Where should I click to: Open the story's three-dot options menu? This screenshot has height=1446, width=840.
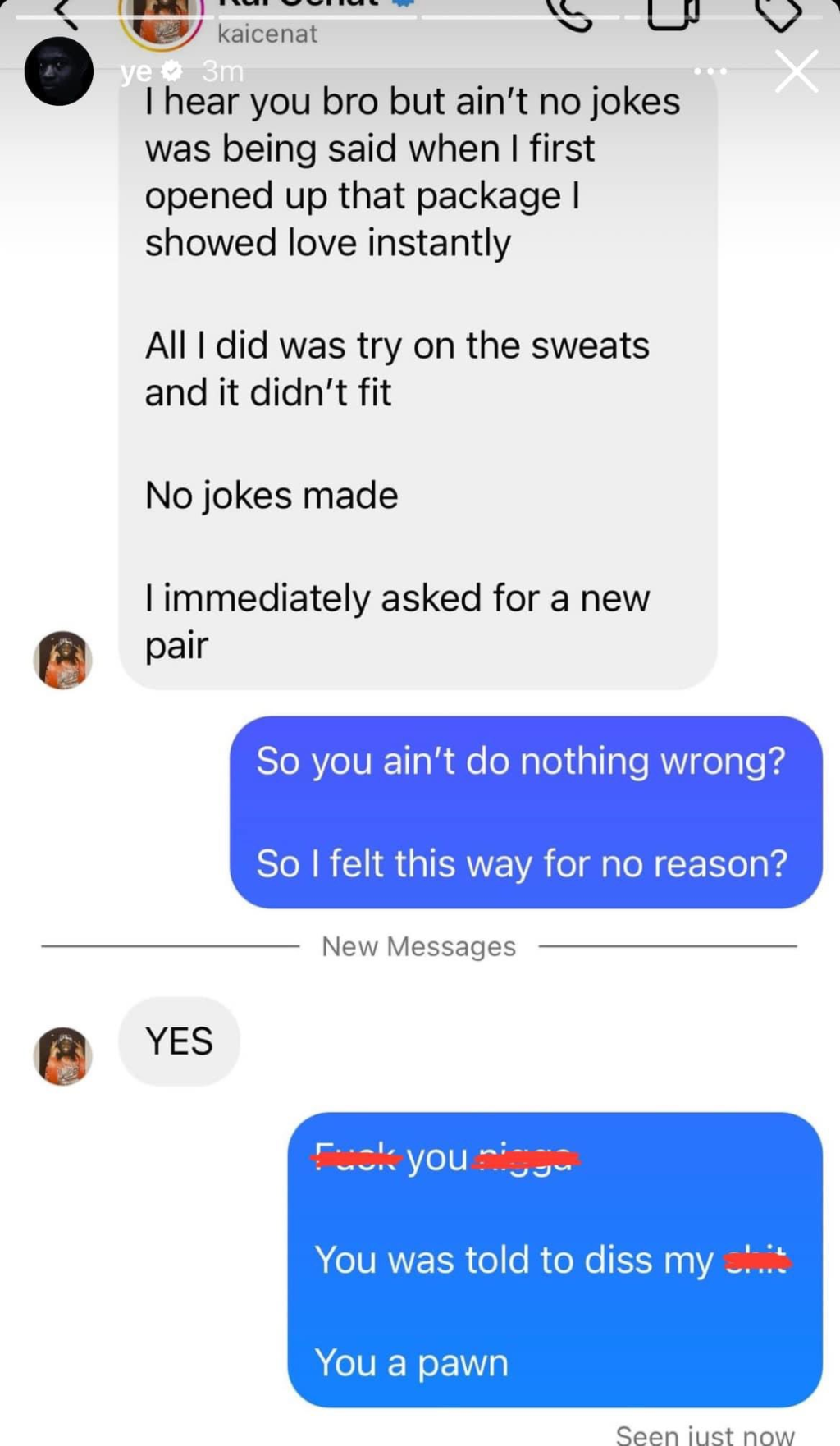[710, 71]
